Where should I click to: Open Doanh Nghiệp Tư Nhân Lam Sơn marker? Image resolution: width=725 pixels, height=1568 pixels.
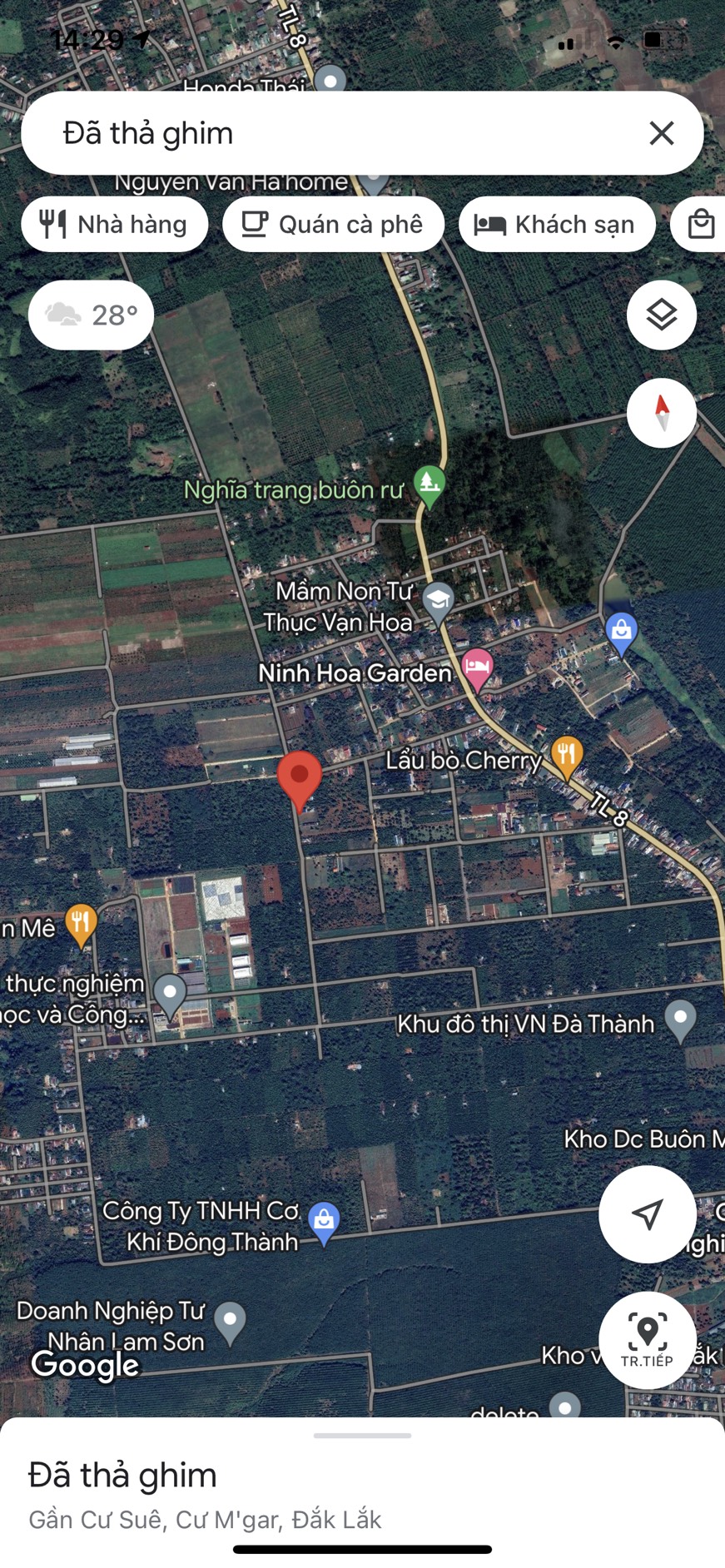(x=230, y=1323)
